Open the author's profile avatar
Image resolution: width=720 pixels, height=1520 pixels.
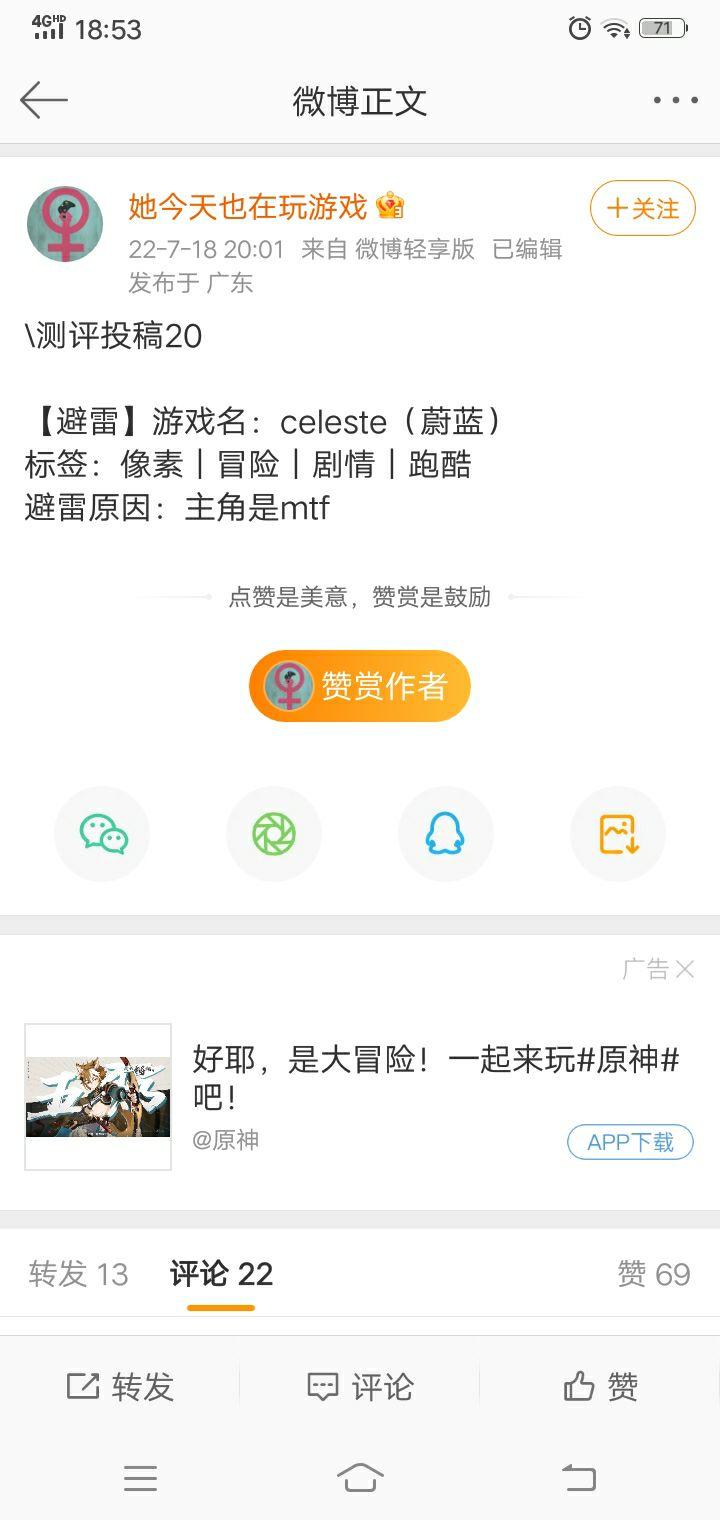65,224
